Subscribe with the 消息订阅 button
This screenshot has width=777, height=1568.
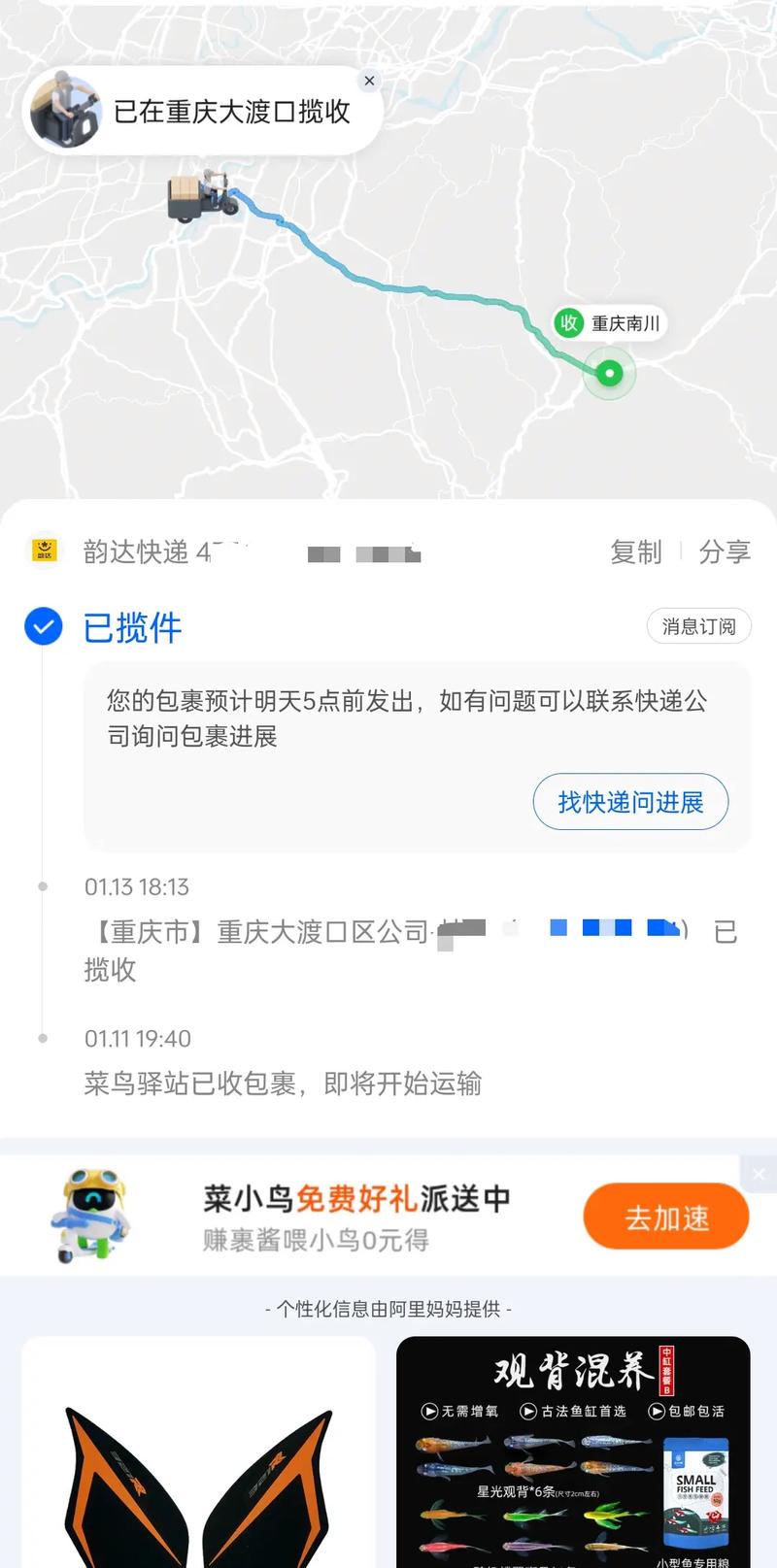pyautogui.click(x=698, y=627)
